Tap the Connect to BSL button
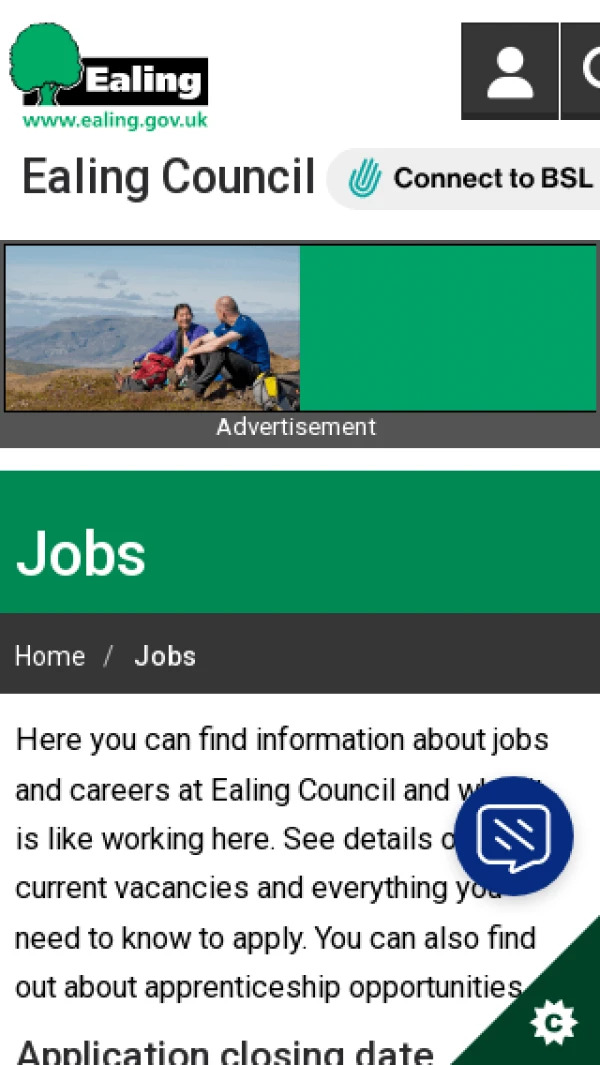The height and width of the screenshot is (1065, 600). click(470, 179)
